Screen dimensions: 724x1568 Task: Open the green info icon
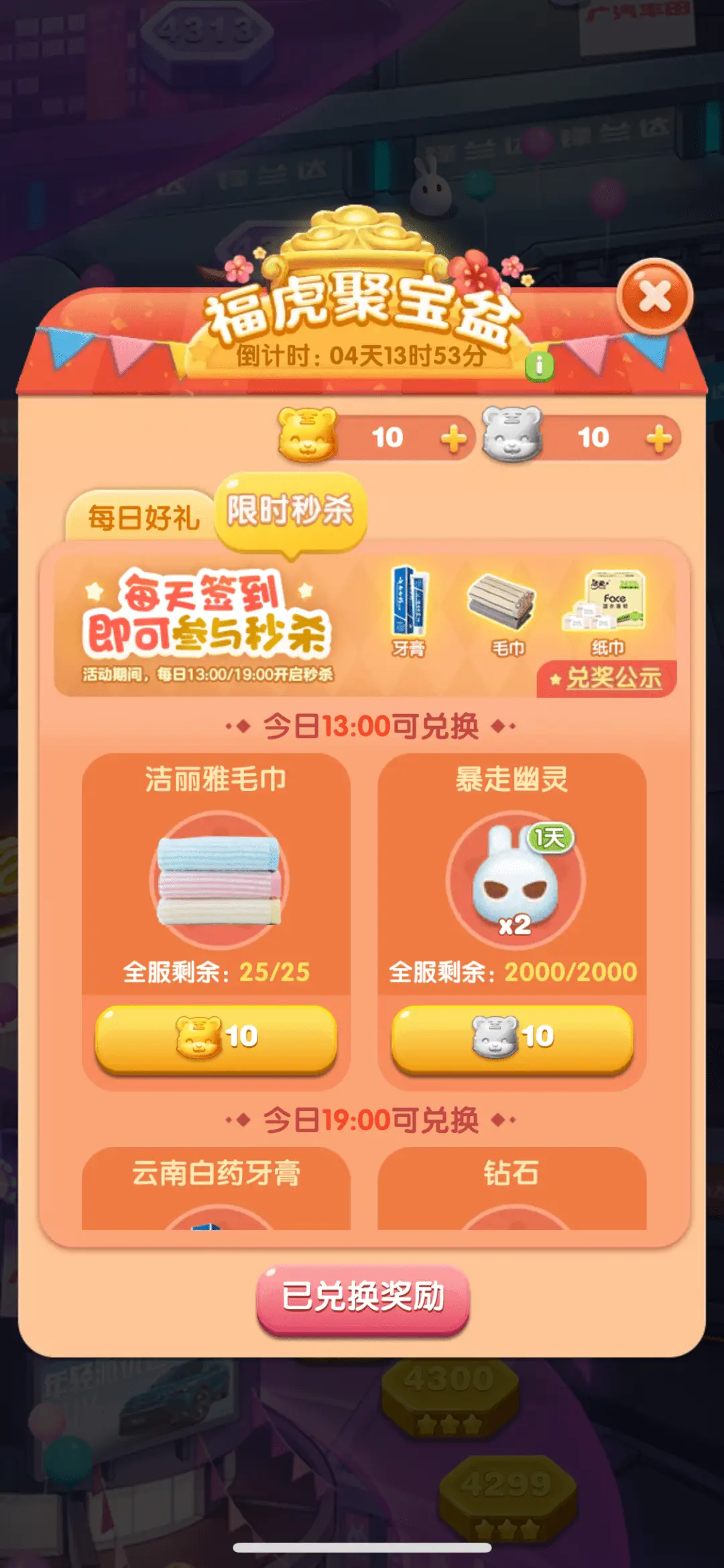click(540, 366)
